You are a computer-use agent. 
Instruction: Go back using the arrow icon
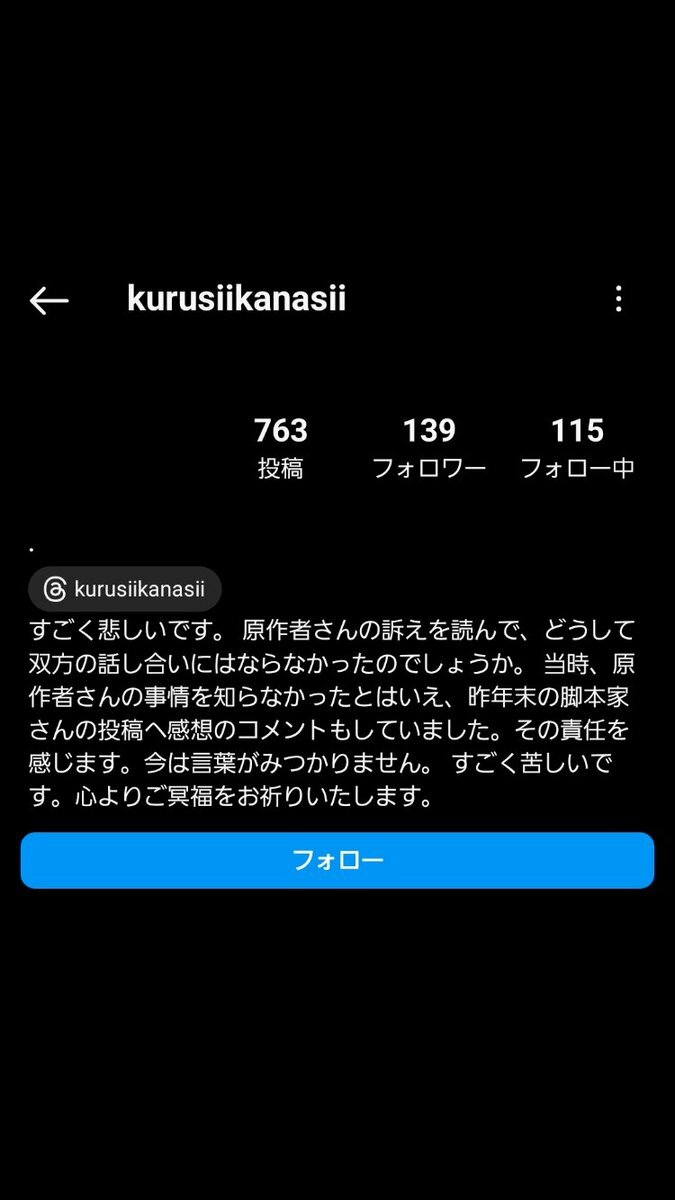pos(49,300)
